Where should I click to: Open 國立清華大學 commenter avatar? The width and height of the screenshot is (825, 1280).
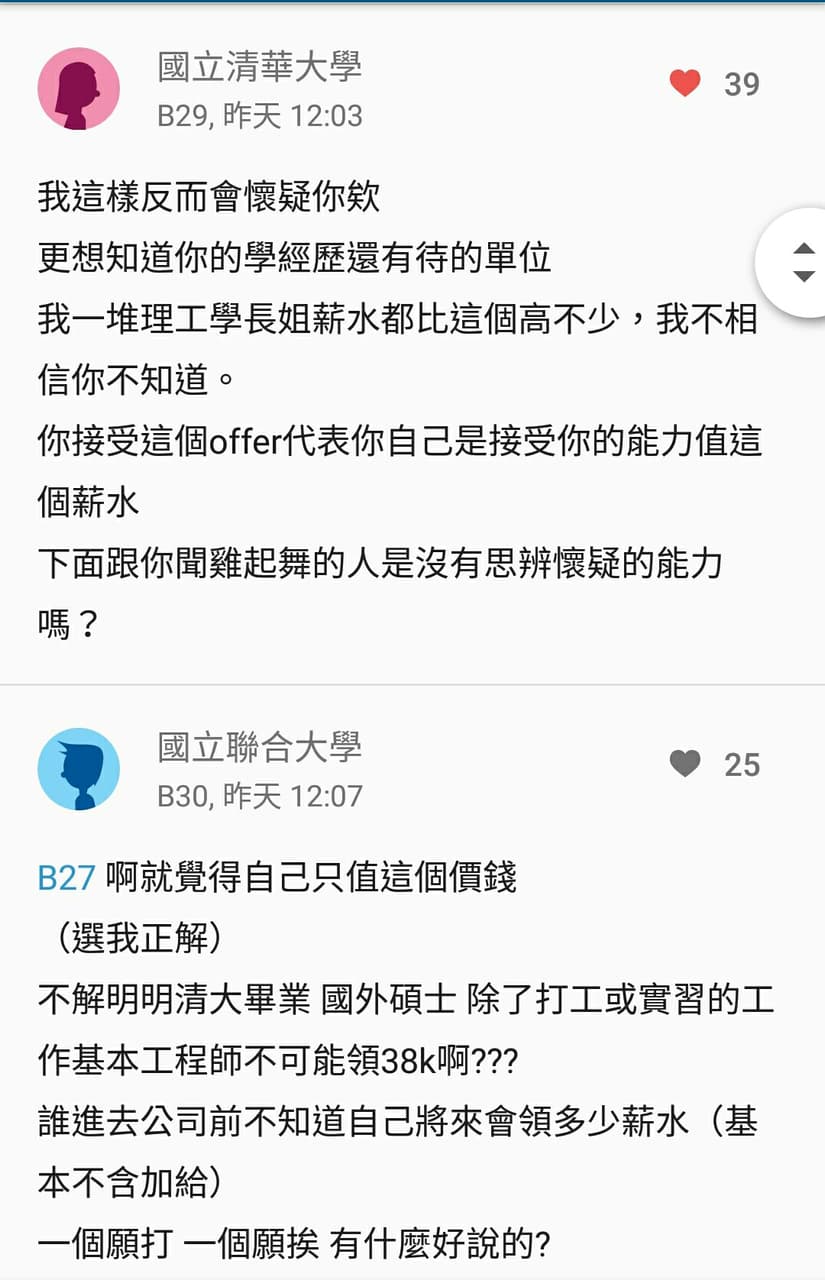(x=79, y=89)
